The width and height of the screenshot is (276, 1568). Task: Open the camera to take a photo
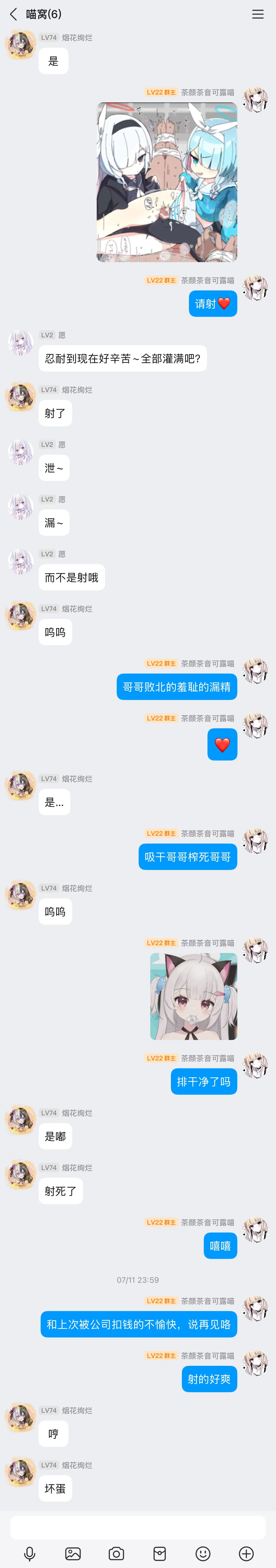pyautogui.click(x=116, y=1553)
